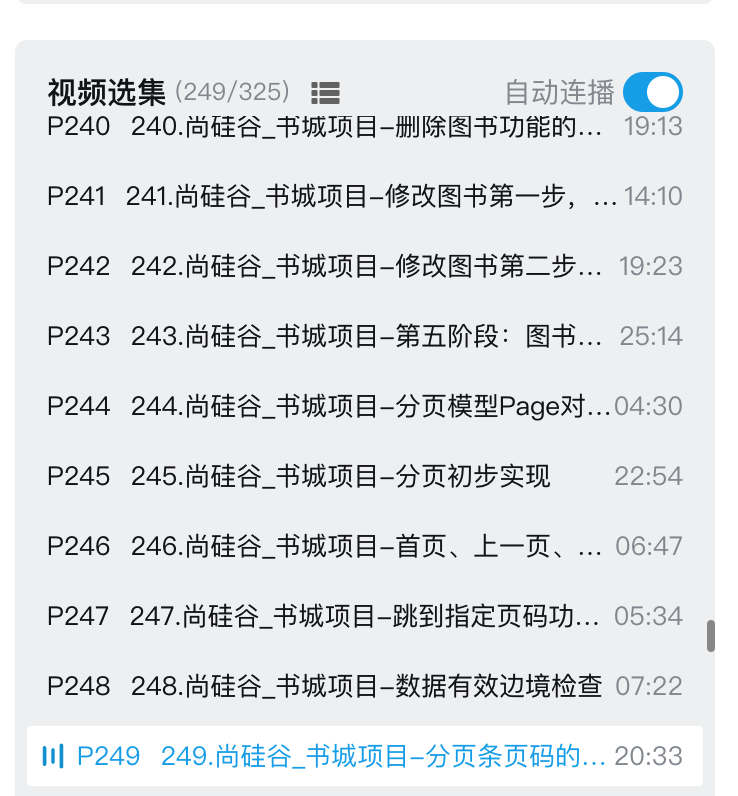Open P244 分页模型Page对象 episode
Screen dimensions: 738x796
(x=365, y=407)
